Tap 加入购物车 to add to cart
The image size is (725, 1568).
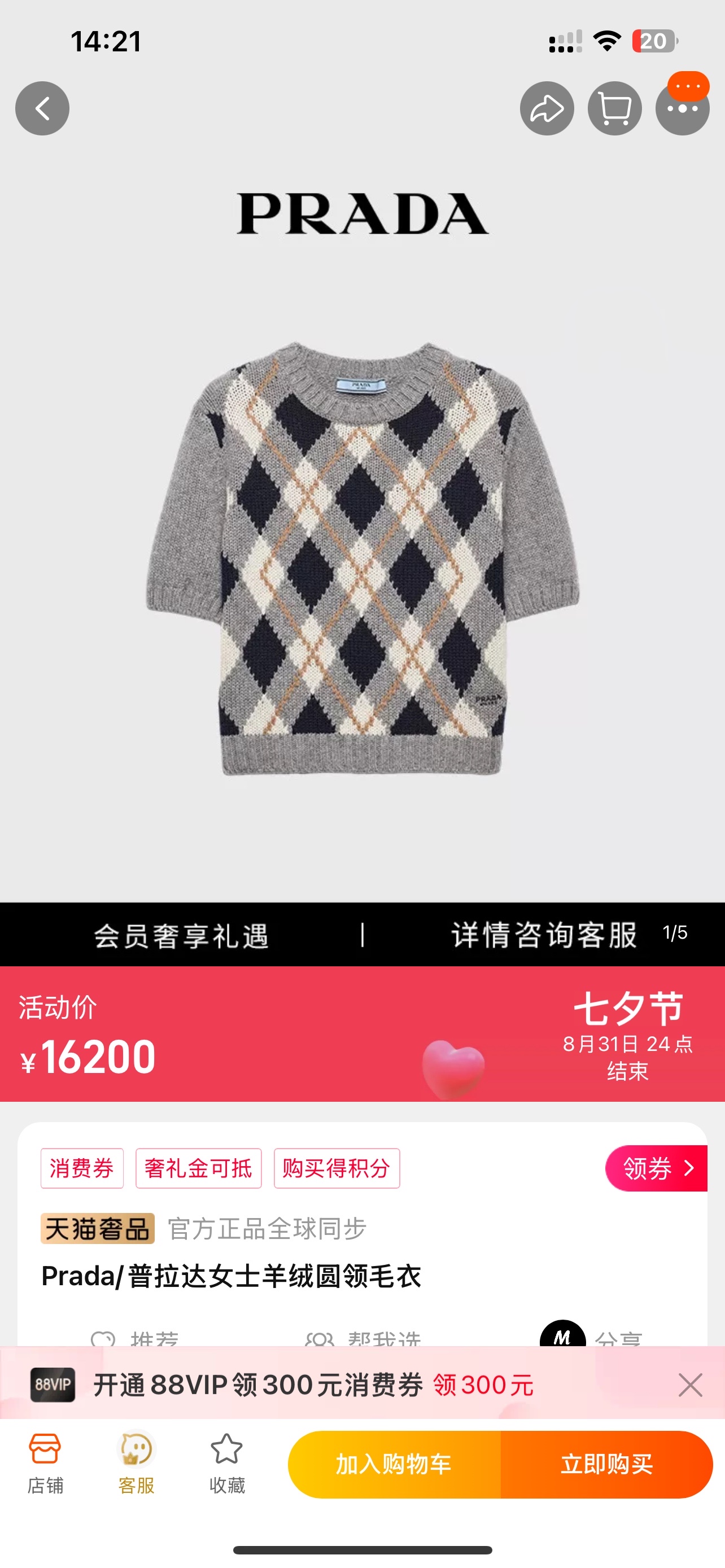pyautogui.click(x=394, y=1464)
